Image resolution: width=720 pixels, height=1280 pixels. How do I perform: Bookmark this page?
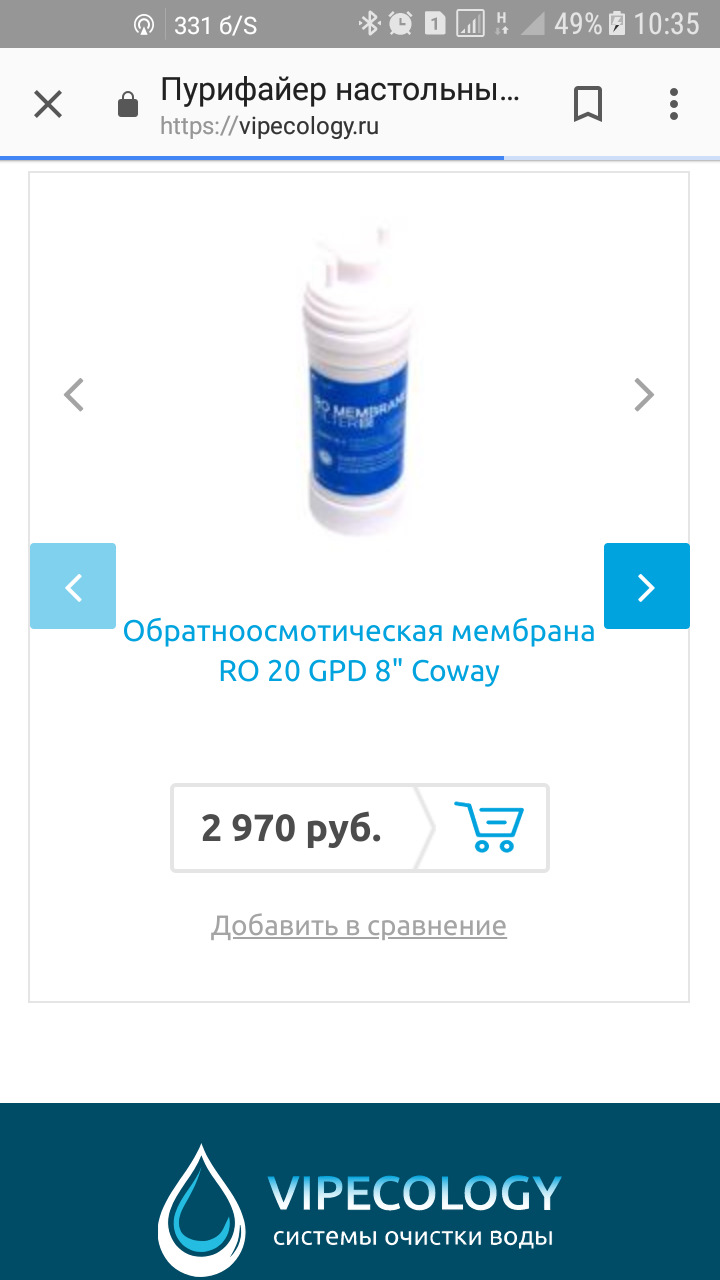[588, 104]
